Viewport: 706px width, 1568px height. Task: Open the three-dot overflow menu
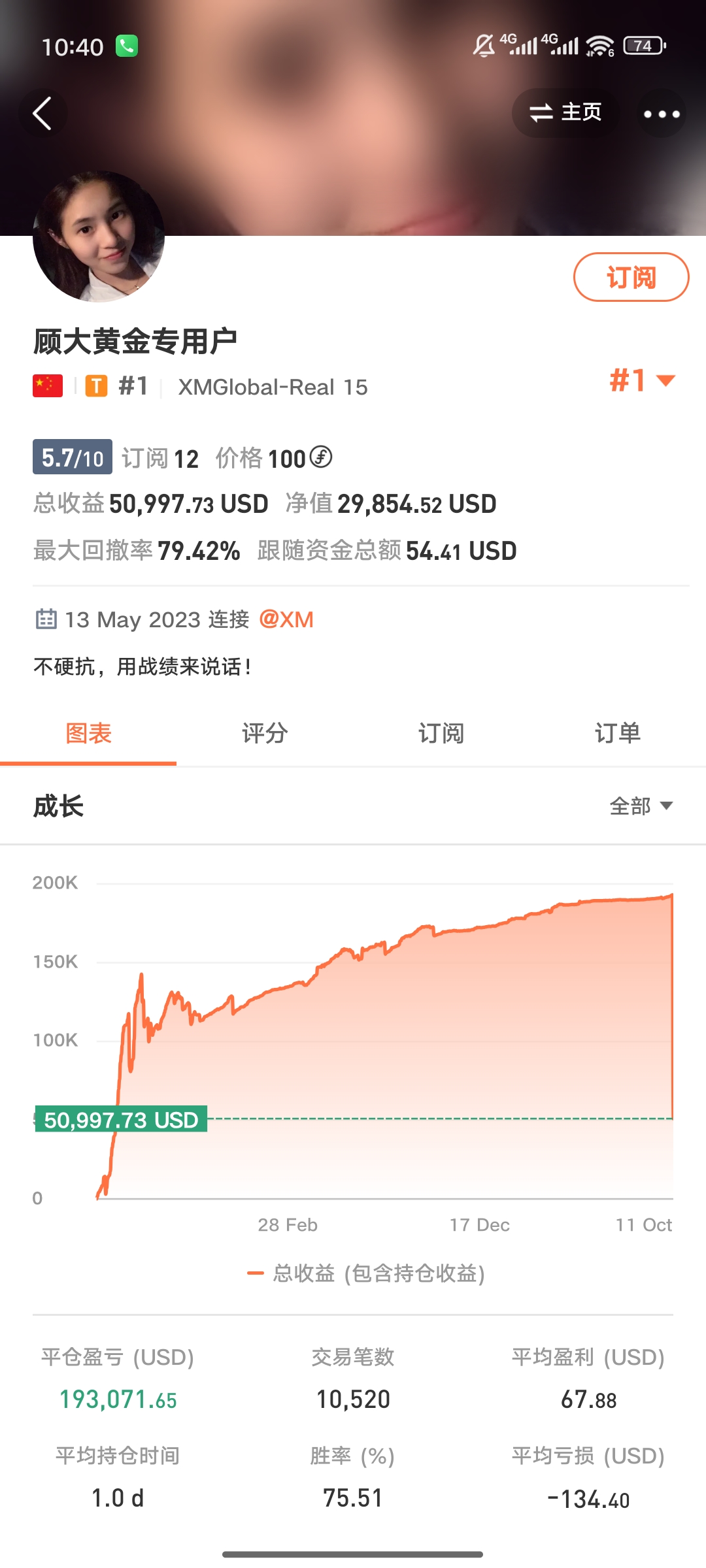[661, 114]
